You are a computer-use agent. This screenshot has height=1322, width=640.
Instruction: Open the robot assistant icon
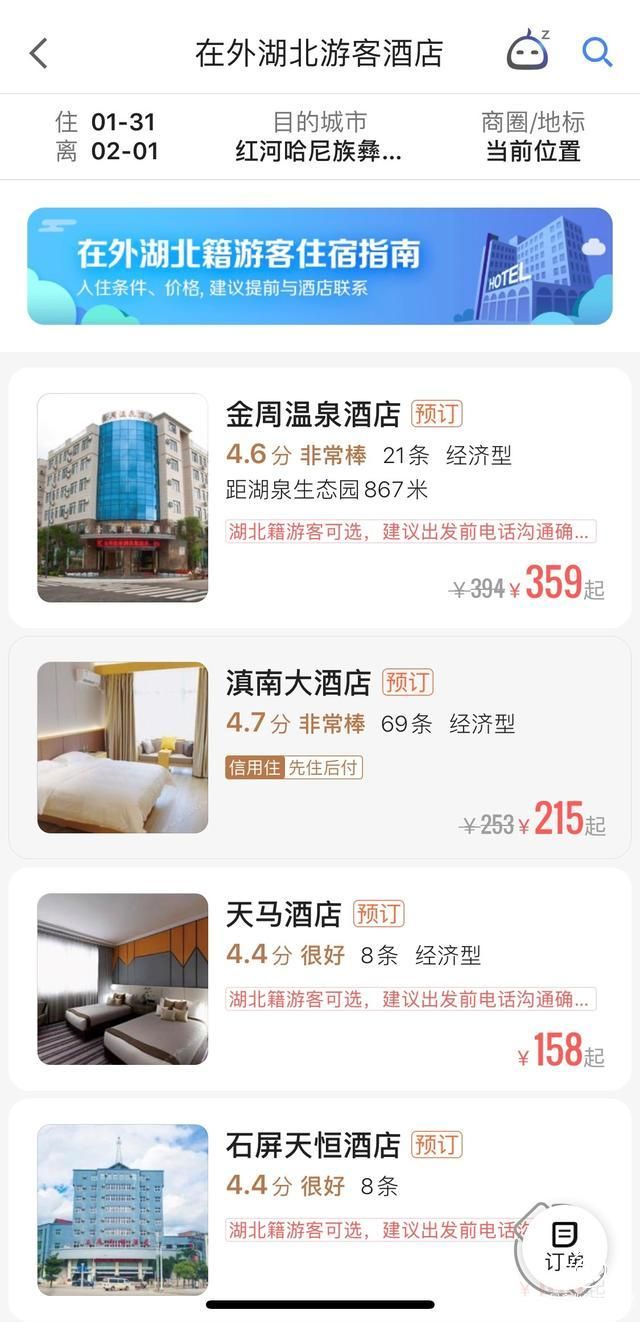click(527, 51)
